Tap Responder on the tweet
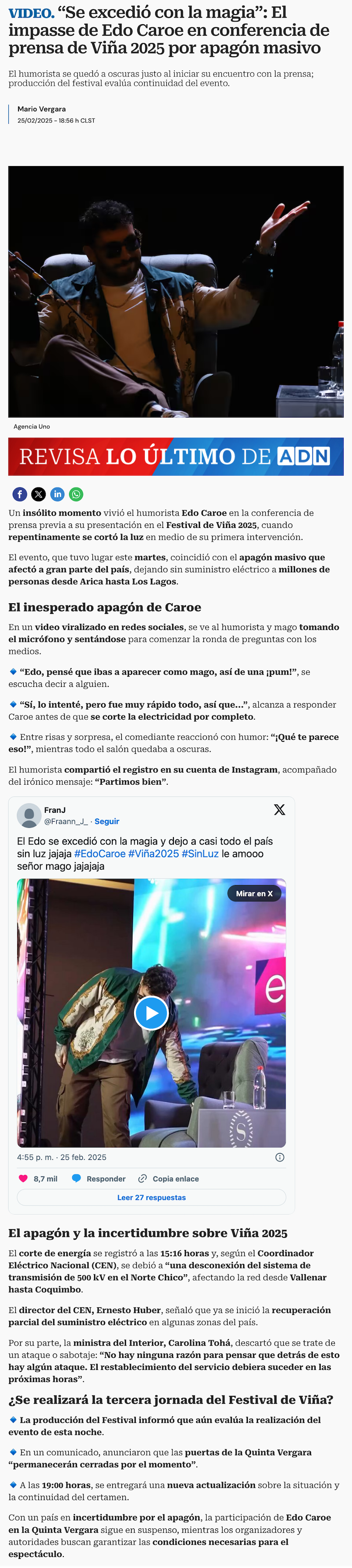 coord(99,1178)
